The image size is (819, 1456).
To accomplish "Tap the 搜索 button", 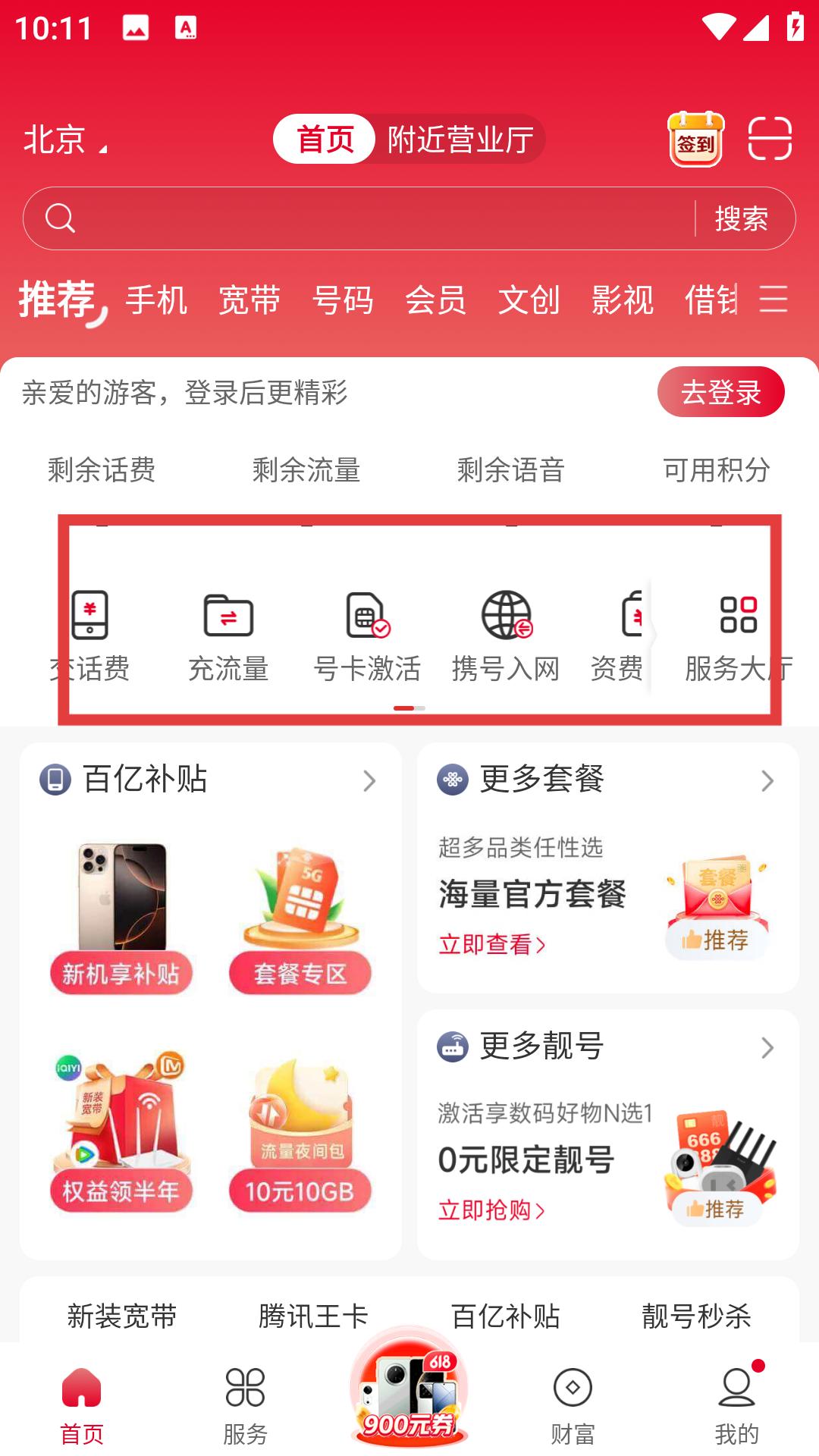I will click(x=741, y=218).
